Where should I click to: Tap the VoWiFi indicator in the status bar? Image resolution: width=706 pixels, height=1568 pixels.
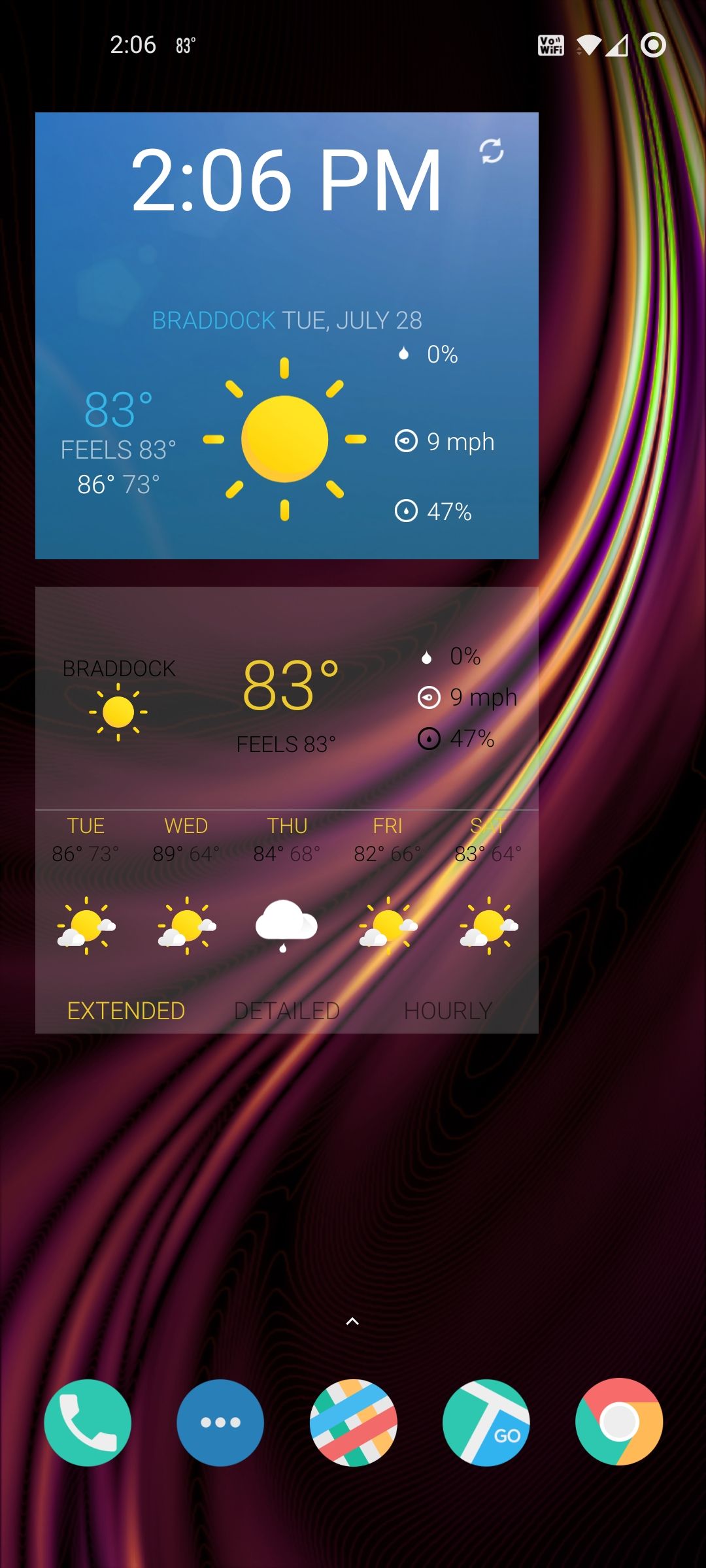(551, 44)
